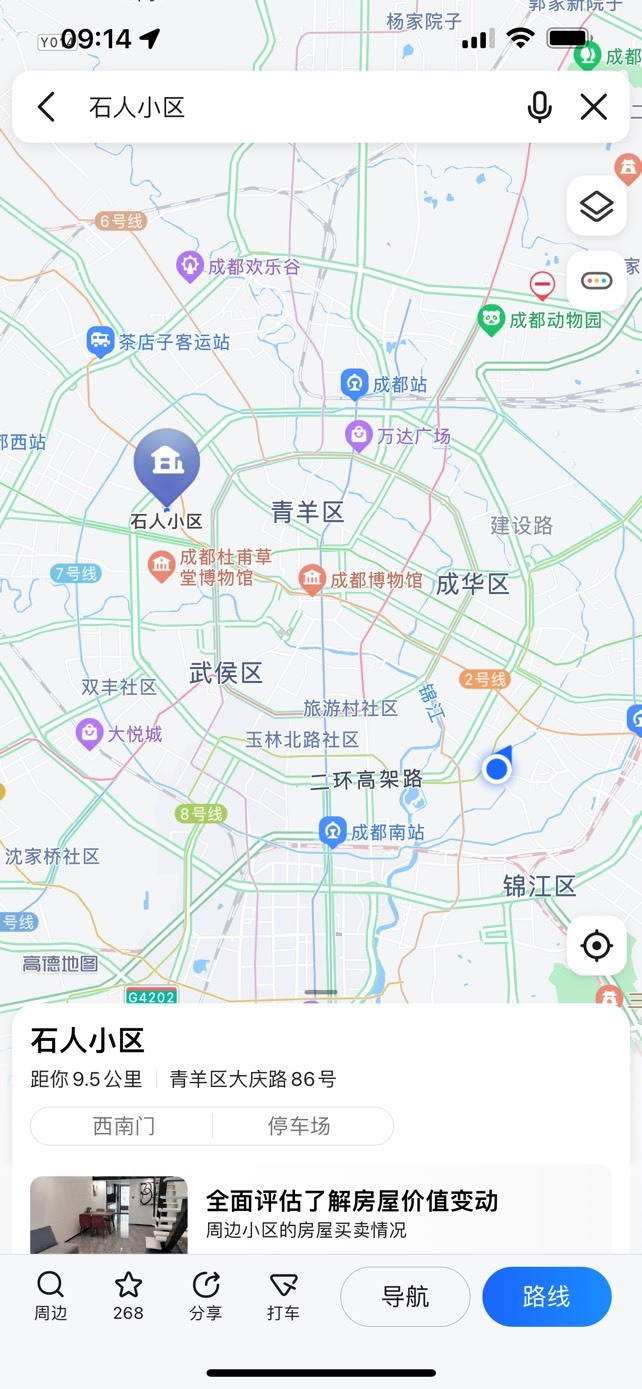Open the 全面评估了解房屋价值变动 card
The image size is (642, 1389).
[321, 1212]
